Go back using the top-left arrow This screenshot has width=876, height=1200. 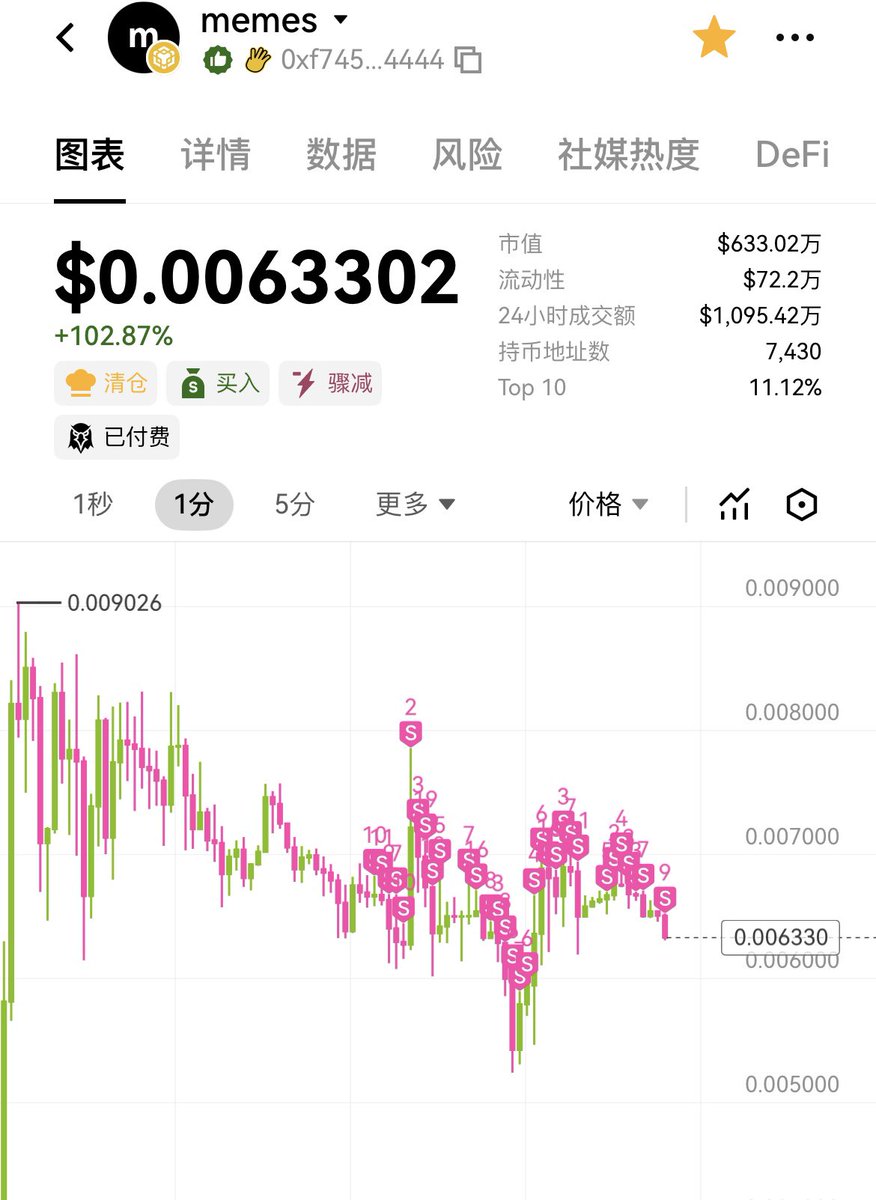pyautogui.click(x=66, y=38)
